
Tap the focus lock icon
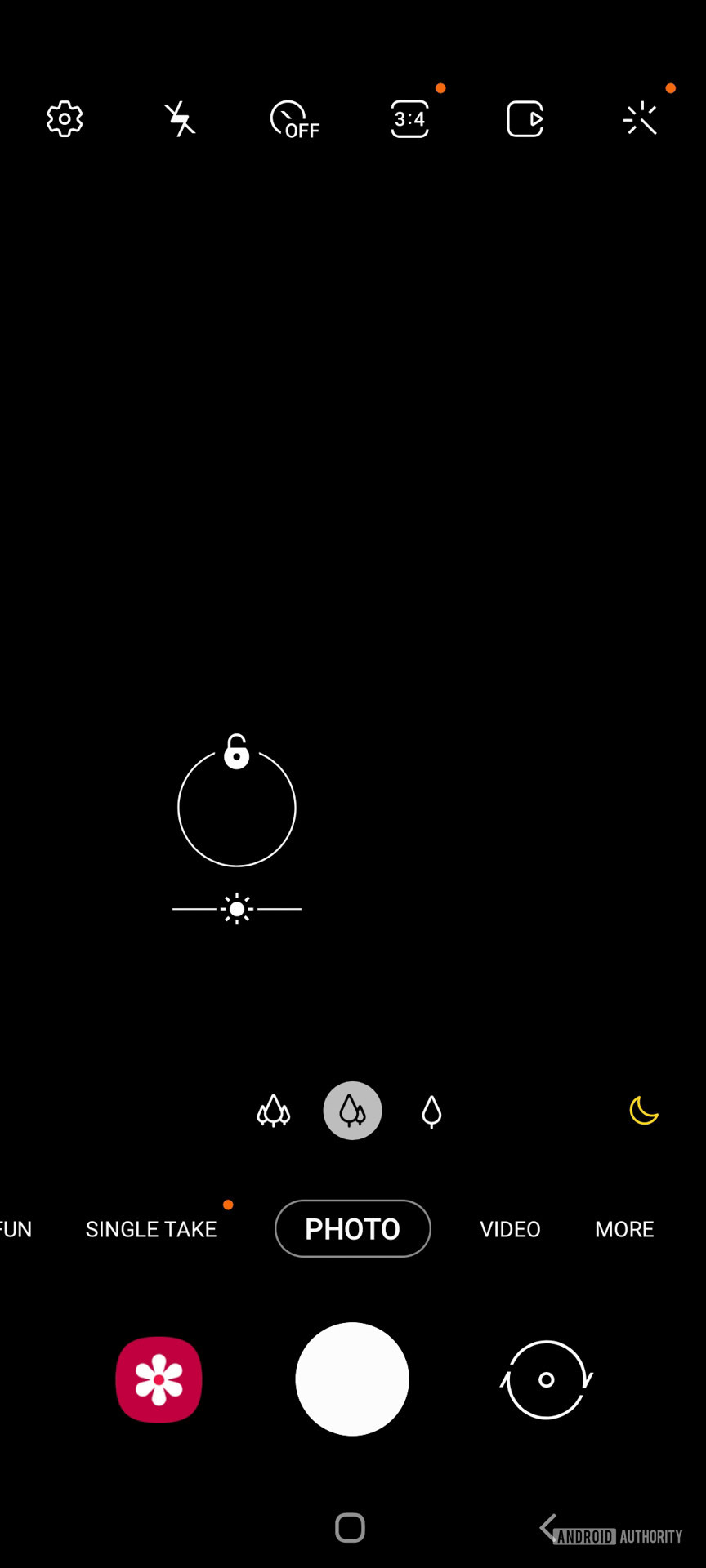(237, 752)
